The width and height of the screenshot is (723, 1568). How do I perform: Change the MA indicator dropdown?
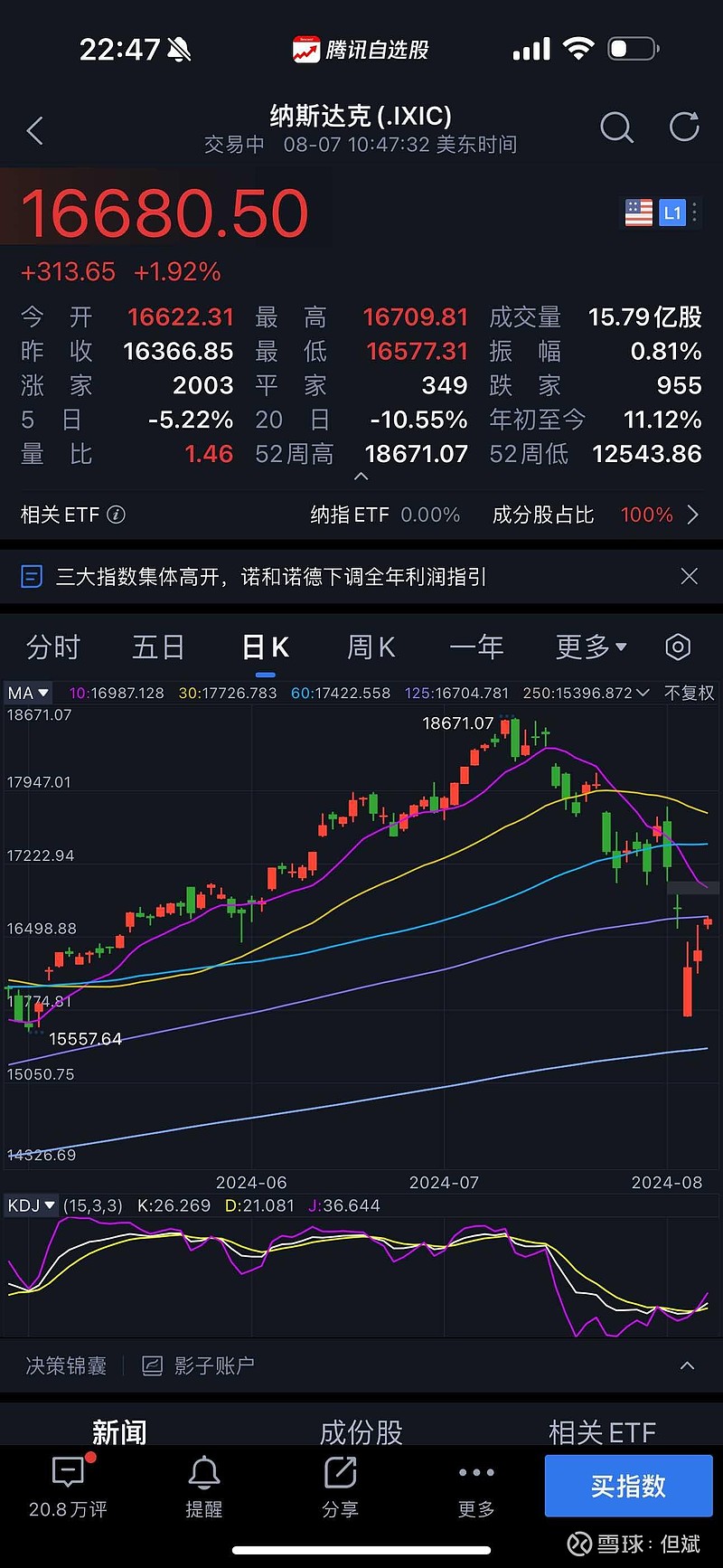coord(28,694)
